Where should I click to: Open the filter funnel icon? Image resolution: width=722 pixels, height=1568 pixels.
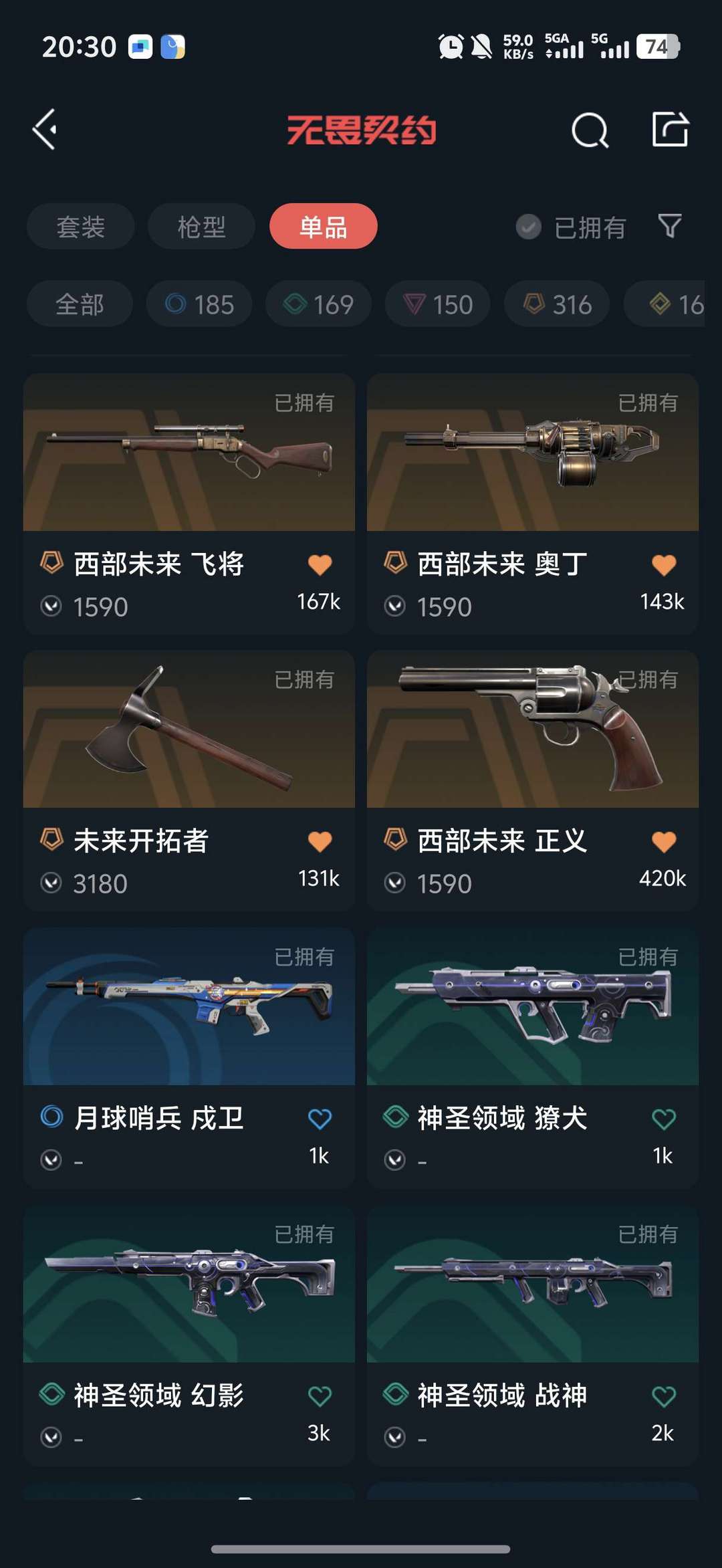[x=670, y=226]
